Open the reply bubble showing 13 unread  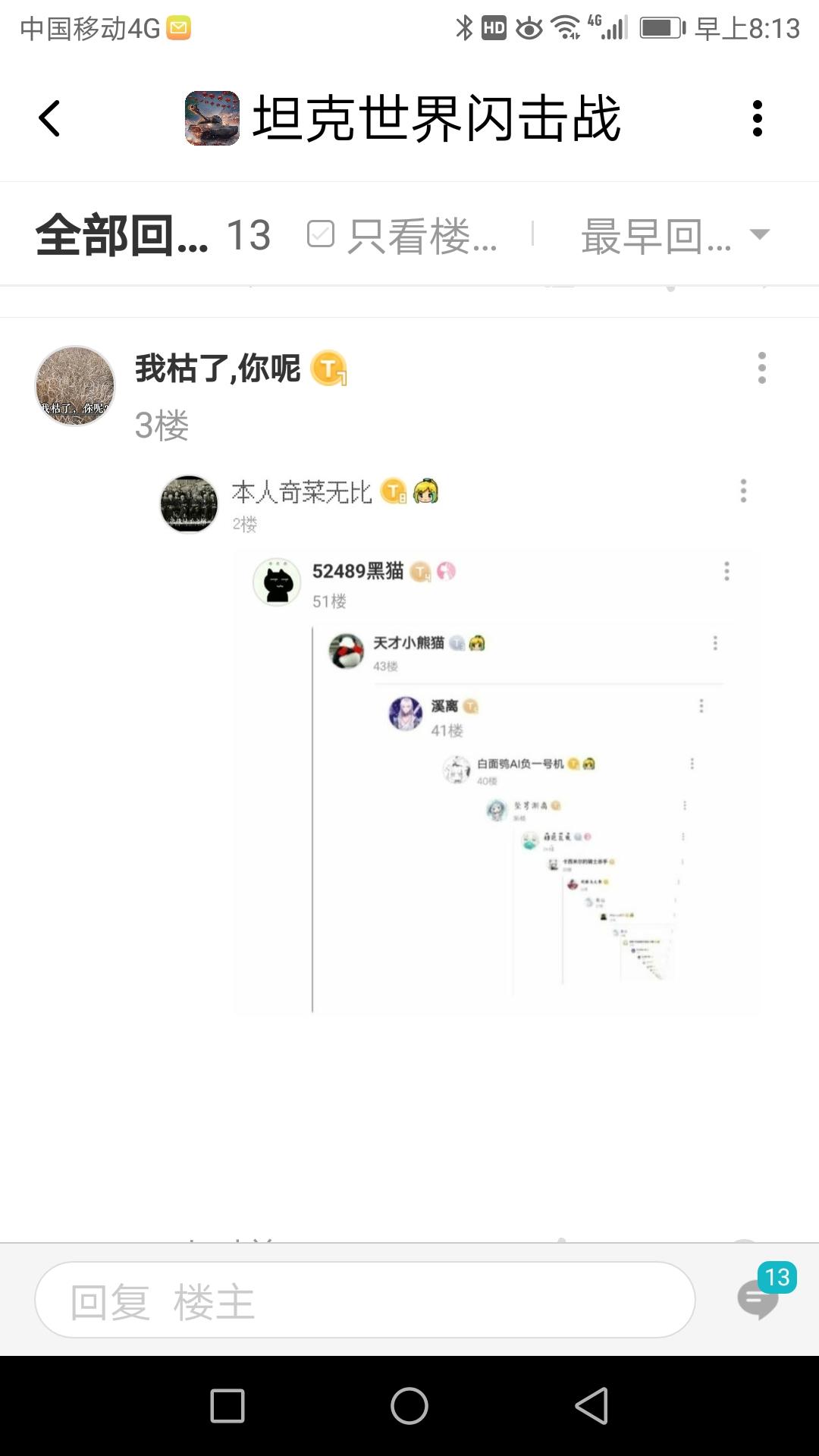point(761,1298)
